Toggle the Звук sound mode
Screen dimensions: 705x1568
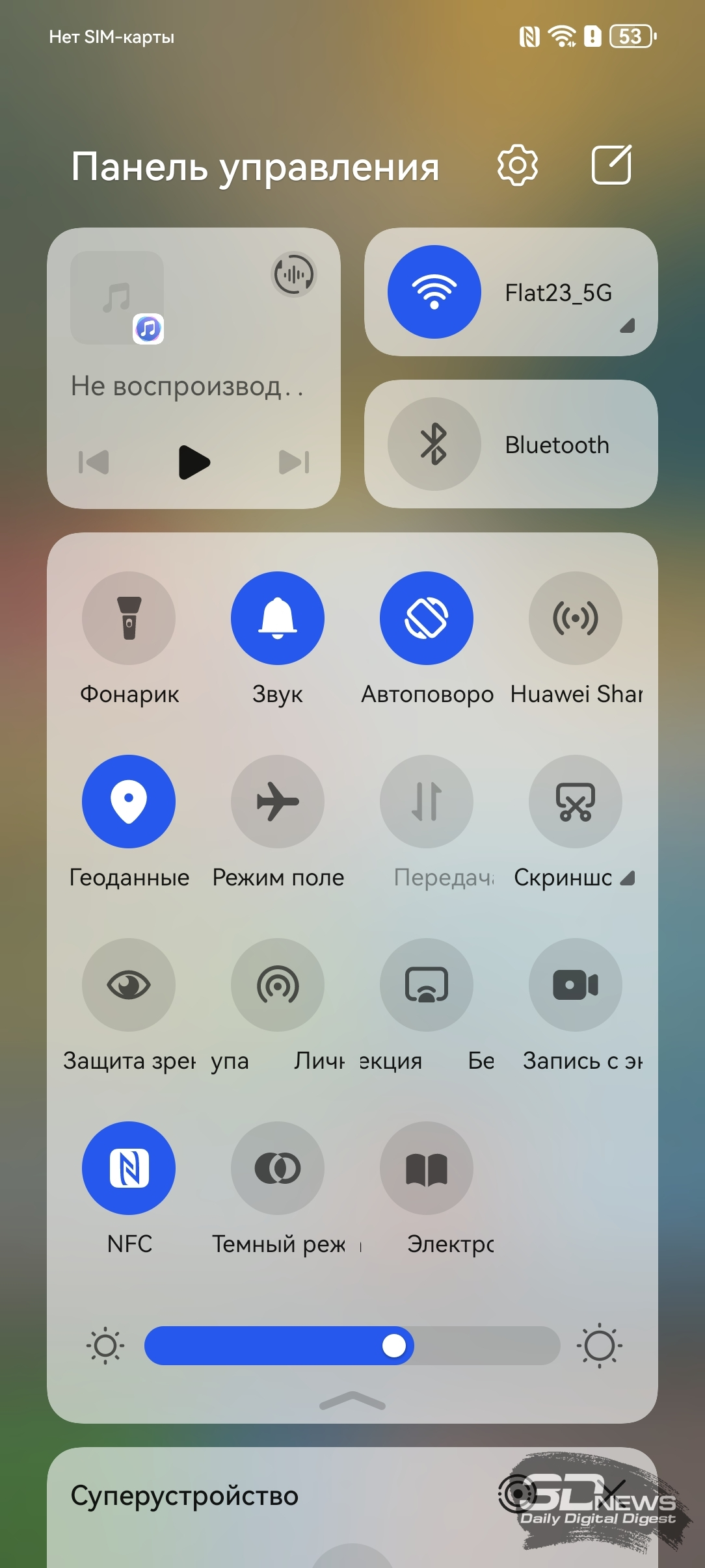[278, 618]
